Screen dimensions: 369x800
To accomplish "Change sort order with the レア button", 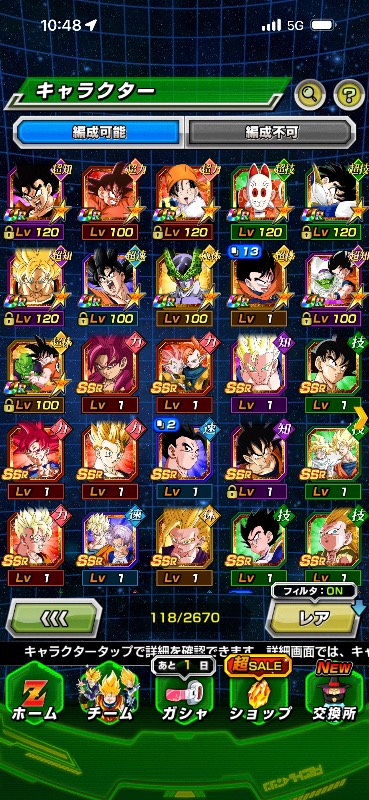I will click(314, 617).
